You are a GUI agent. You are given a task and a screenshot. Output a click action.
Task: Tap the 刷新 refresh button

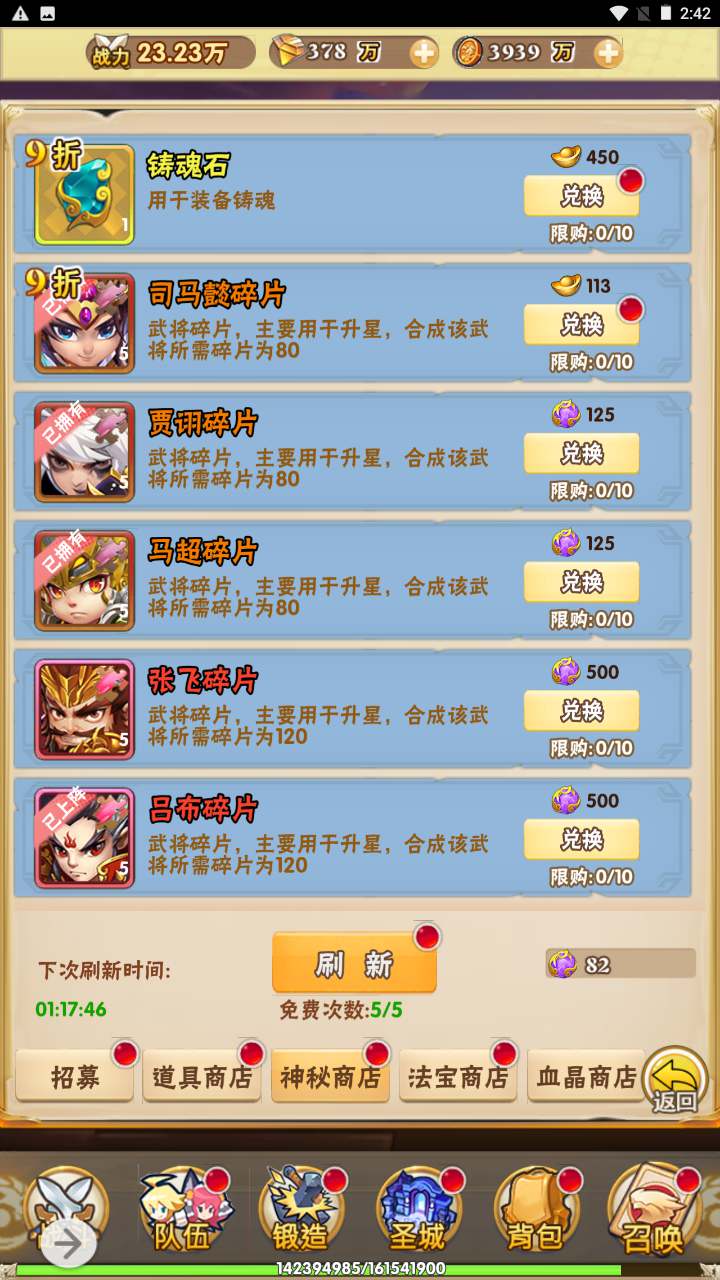(x=354, y=964)
